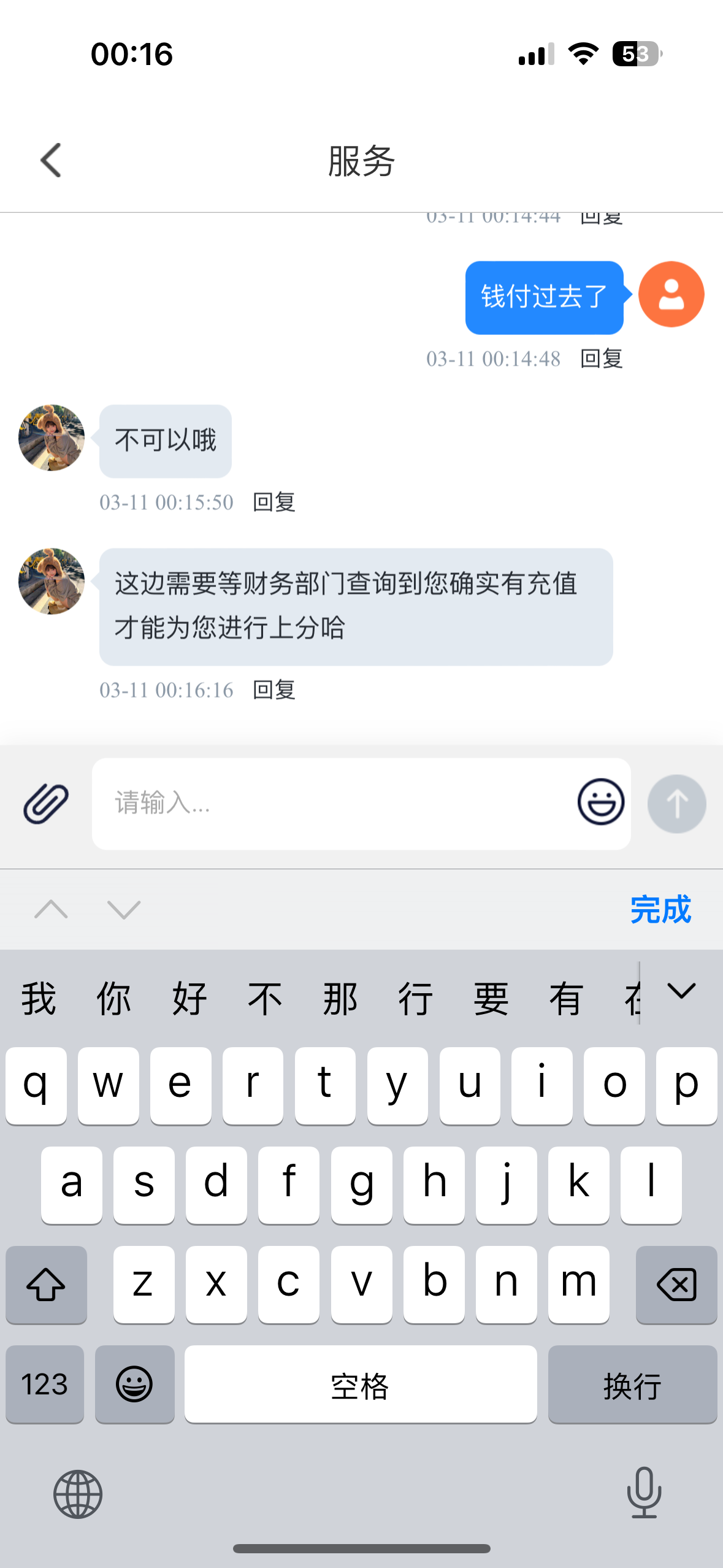Tap the keyboard backspace key
The width and height of the screenshot is (723, 1568).
pyautogui.click(x=676, y=1285)
